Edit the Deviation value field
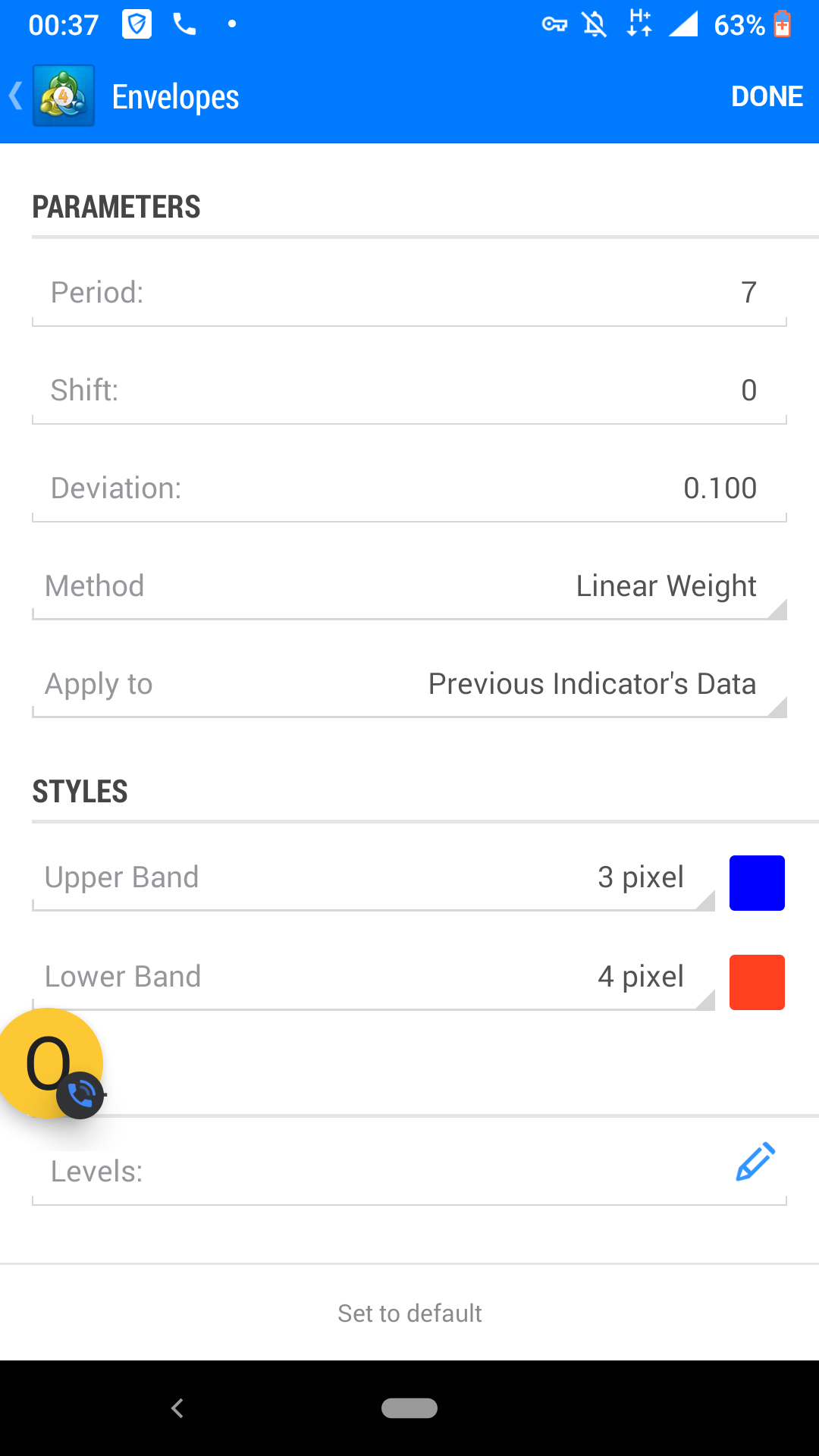Image resolution: width=819 pixels, height=1456 pixels. 409,489
